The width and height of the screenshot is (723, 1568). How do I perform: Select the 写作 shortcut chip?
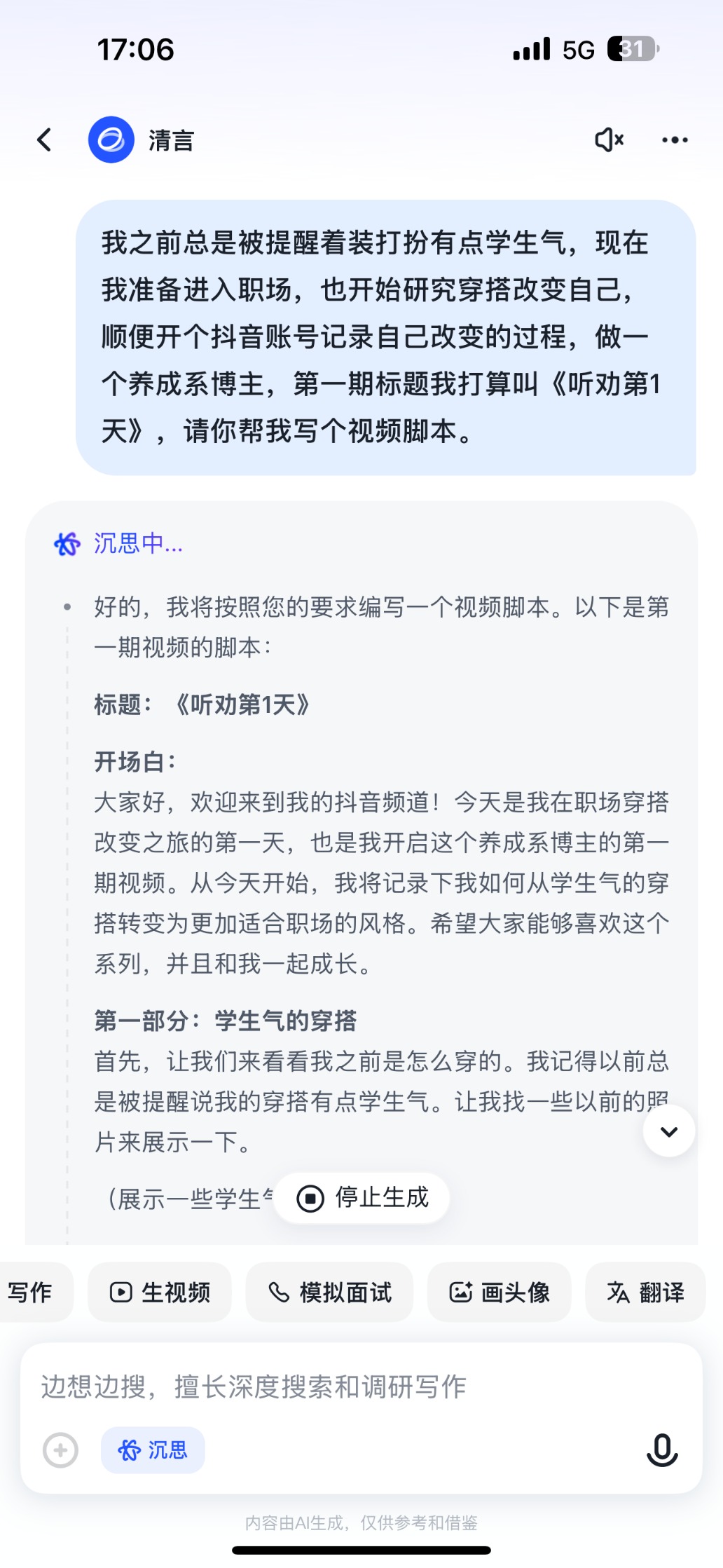(32, 1292)
